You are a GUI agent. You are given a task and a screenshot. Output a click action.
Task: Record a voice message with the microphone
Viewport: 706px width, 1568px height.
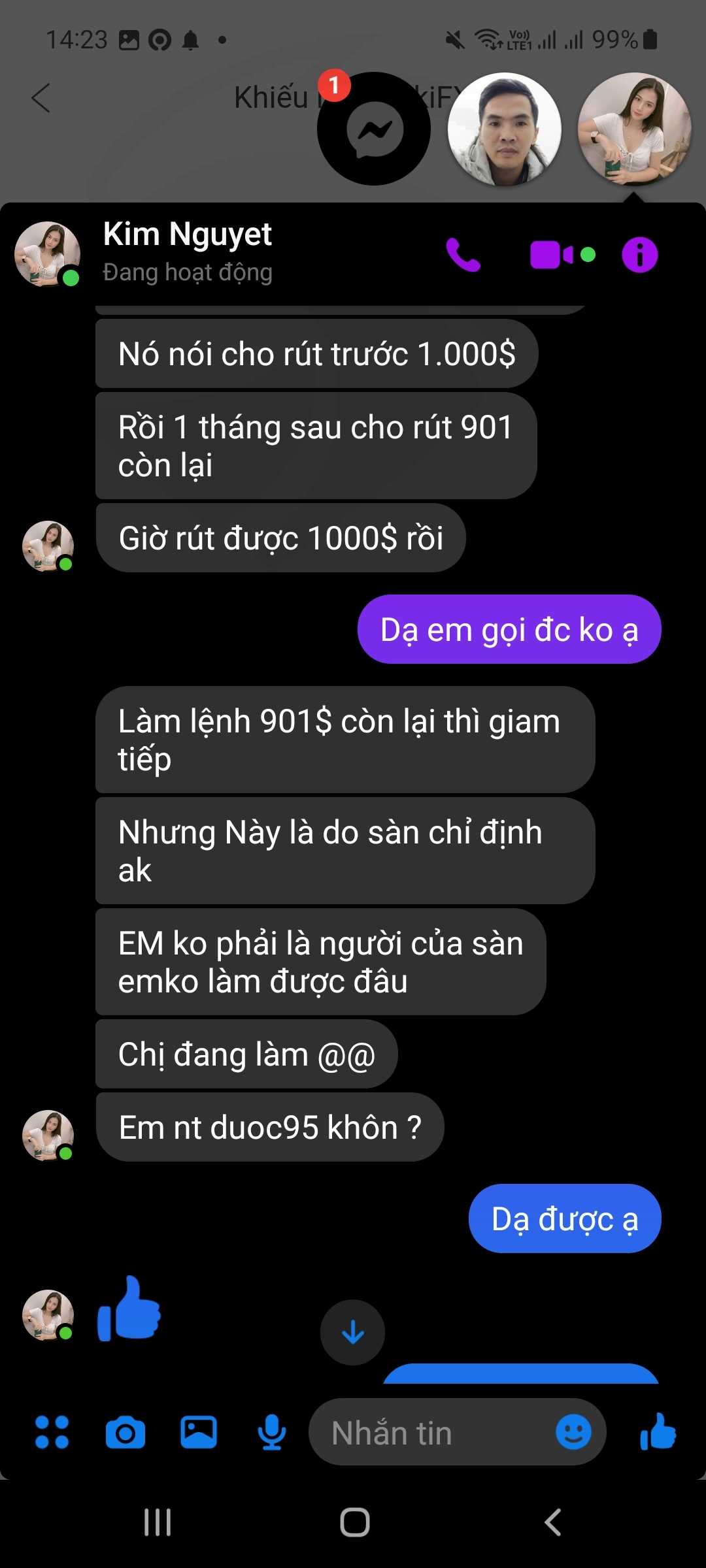tap(271, 1432)
